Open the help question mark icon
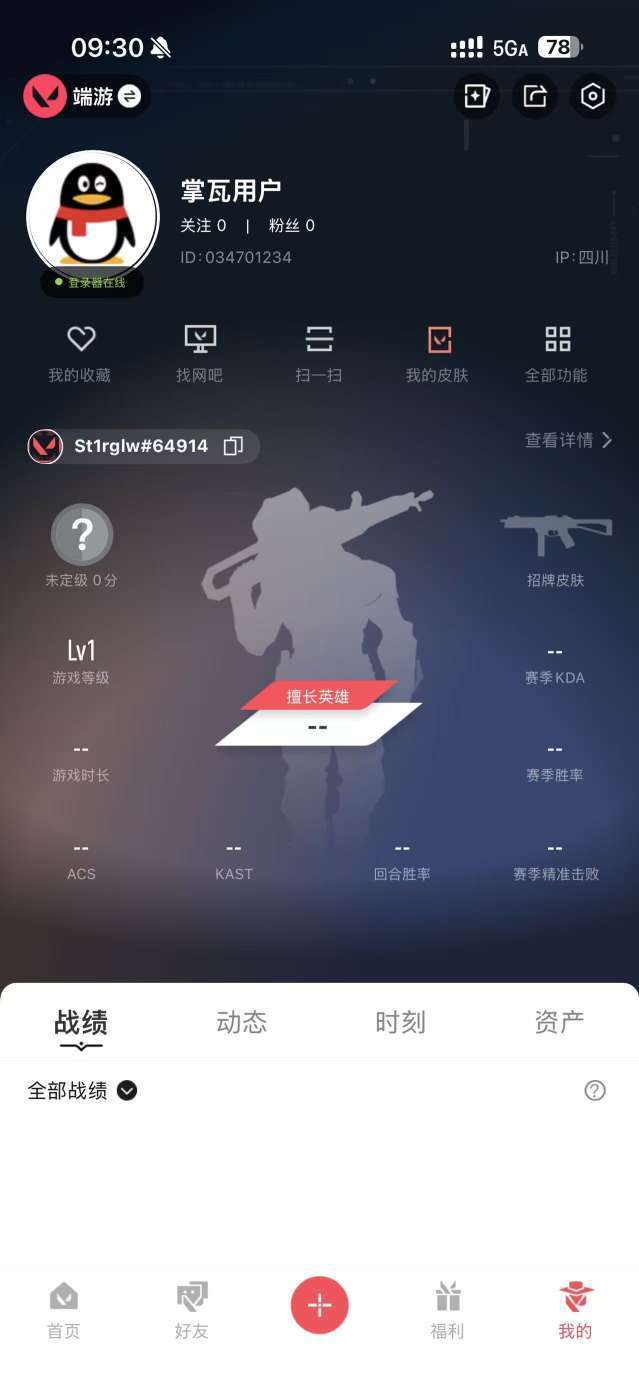Image resolution: width=639 pixels, height=1390 pixels. (x=595, y=1090)
